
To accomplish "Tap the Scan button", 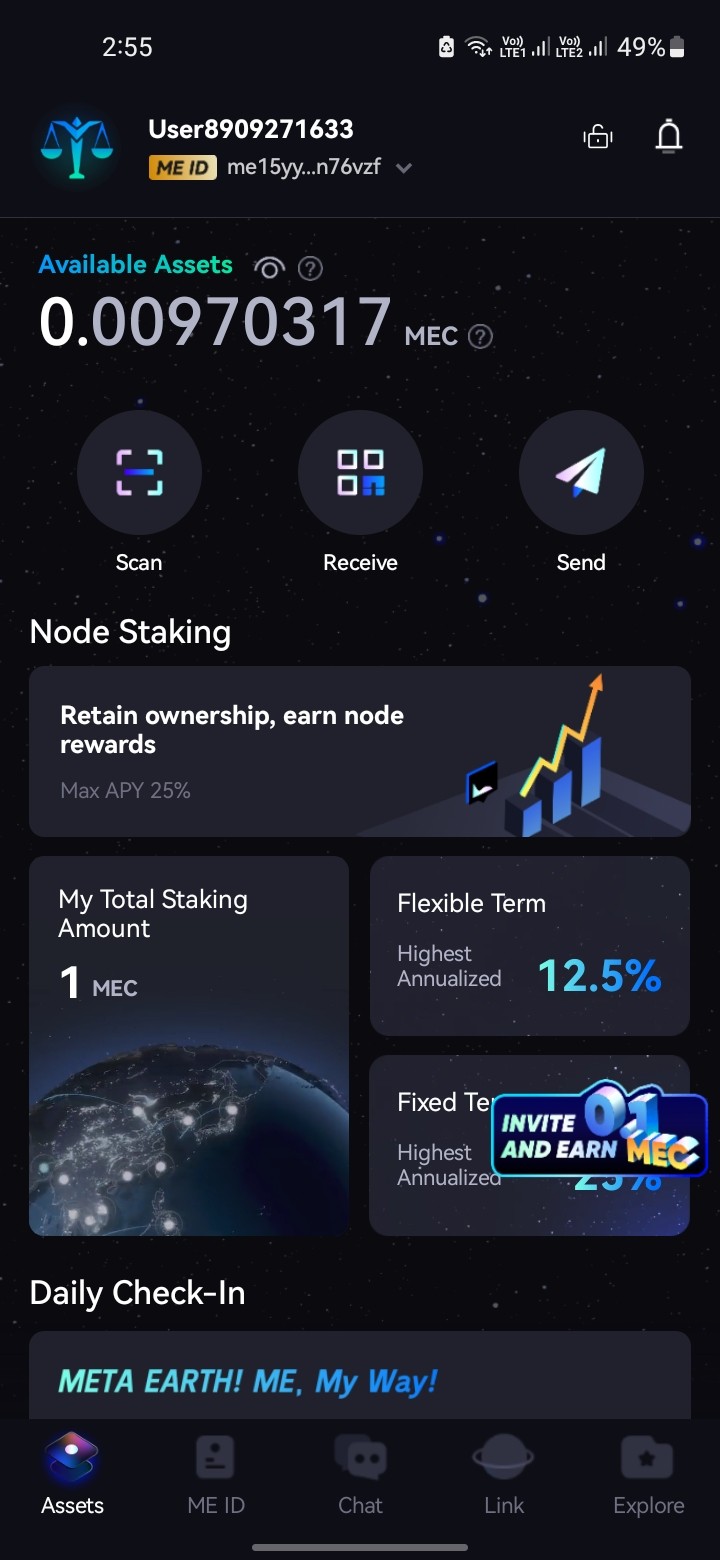I will point(139,473).
